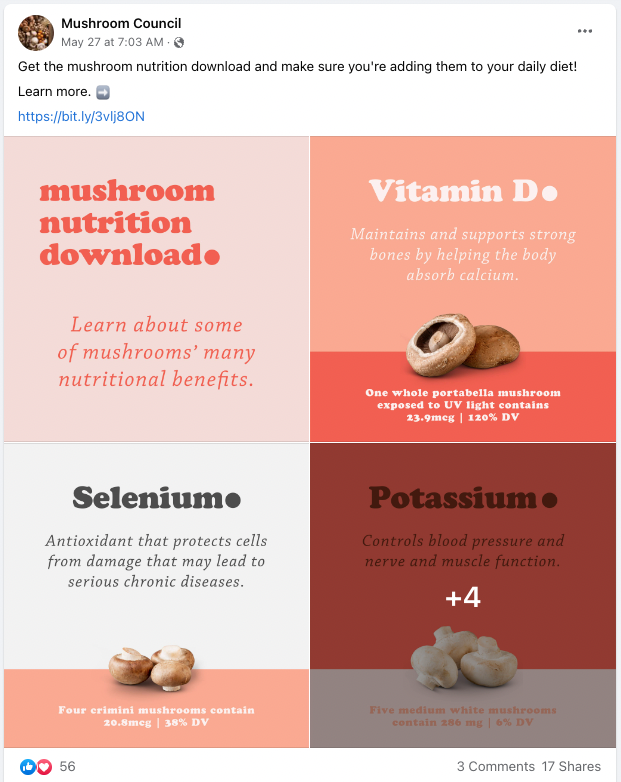This screenshot has width=621, height=782.
Task: Open the Selenium image tile
Action: pos(156,595)
